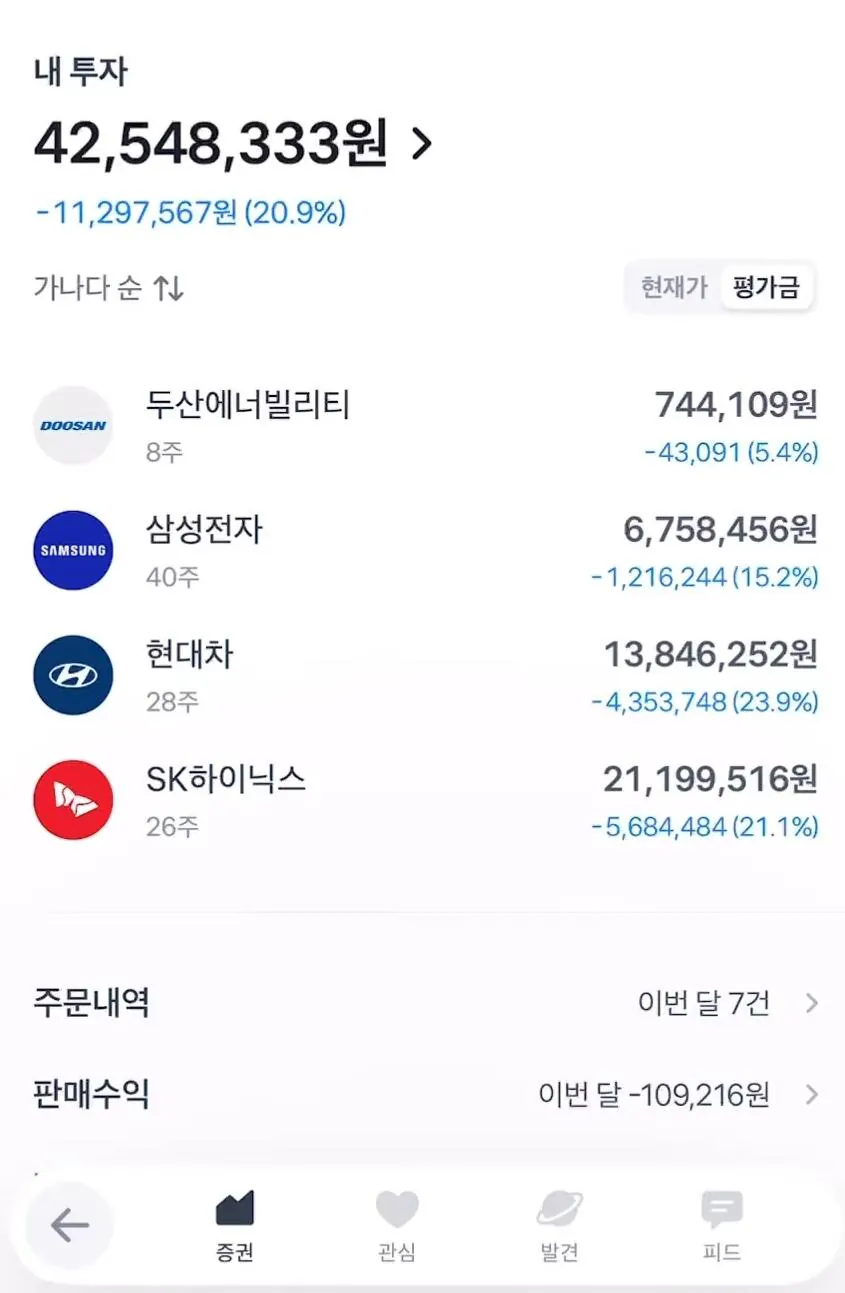This screenshot has height=1293, width=845.
Task: View the 현대차 stock details
Action: click(424, 675)
